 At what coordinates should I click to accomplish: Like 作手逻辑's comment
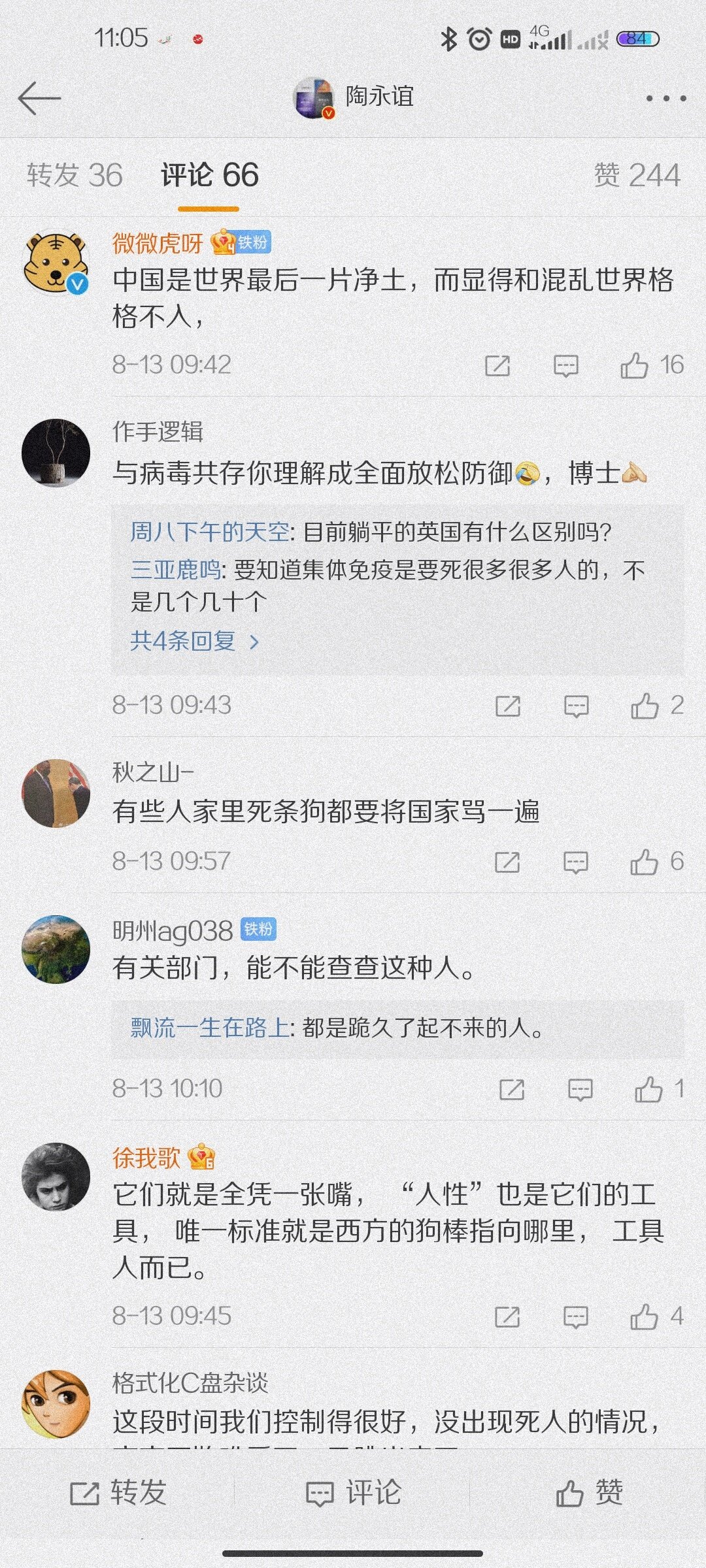pyautogui.click(x=645, y=706)
